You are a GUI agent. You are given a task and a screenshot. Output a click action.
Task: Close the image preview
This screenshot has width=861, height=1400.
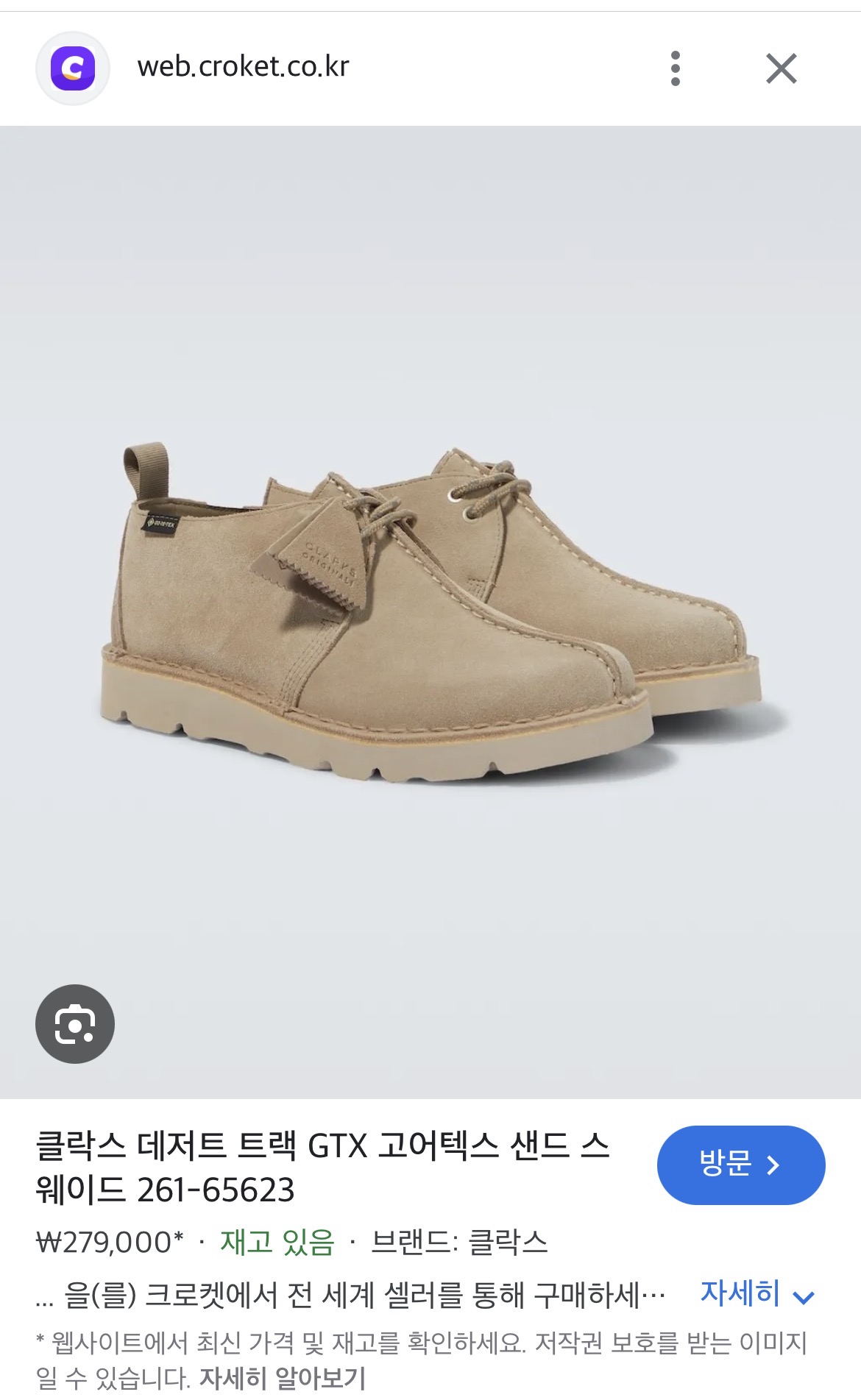click(x=781, y=68)
